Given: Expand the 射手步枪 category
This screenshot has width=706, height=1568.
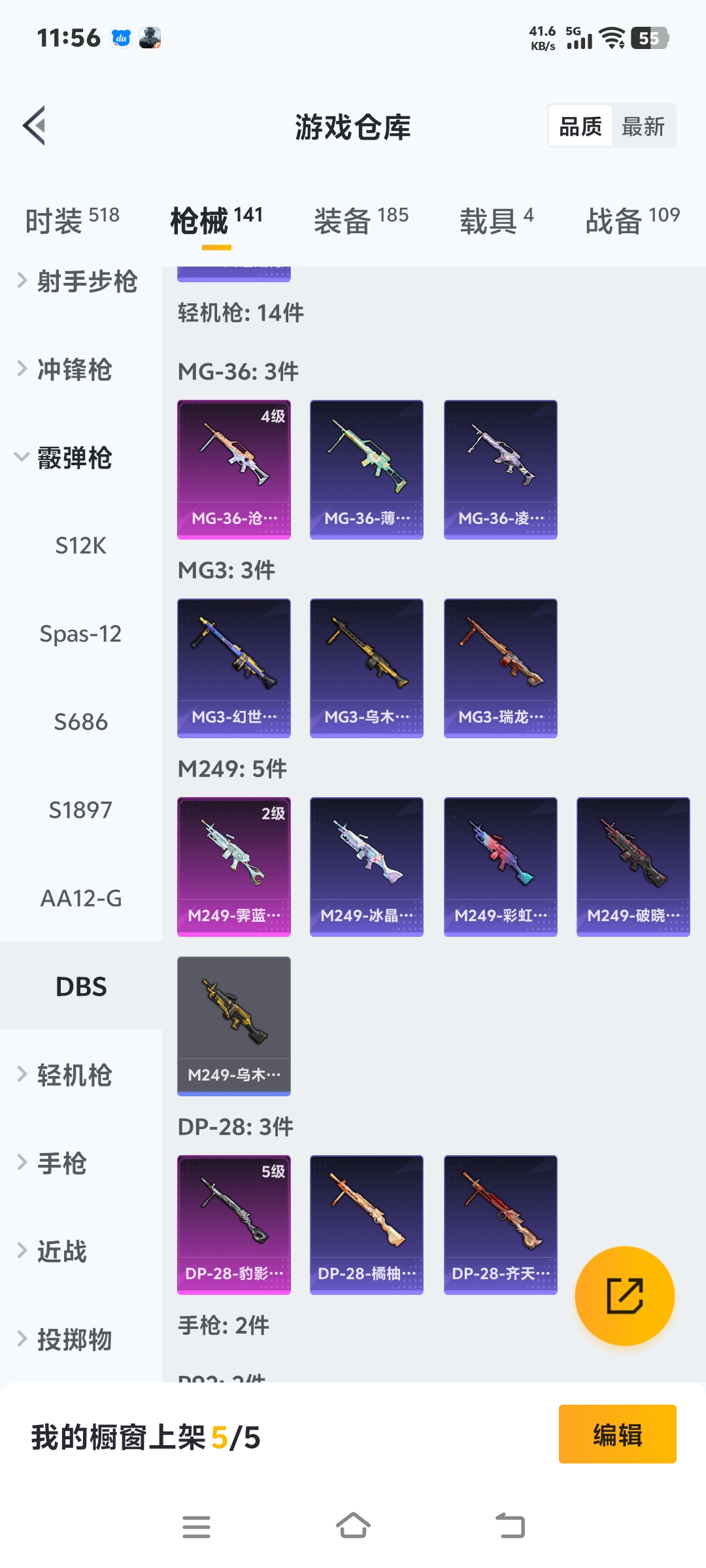Looking at the screenshot, I should pos(78,282).
